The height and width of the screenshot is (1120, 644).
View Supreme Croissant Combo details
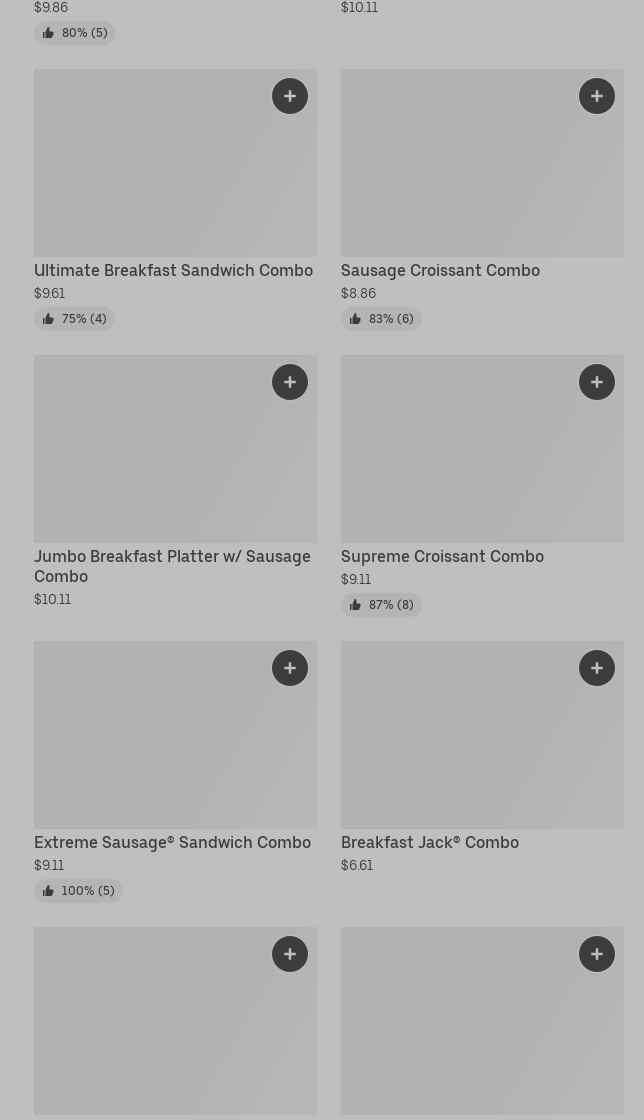pyautogui.click(x=442, y=557)
